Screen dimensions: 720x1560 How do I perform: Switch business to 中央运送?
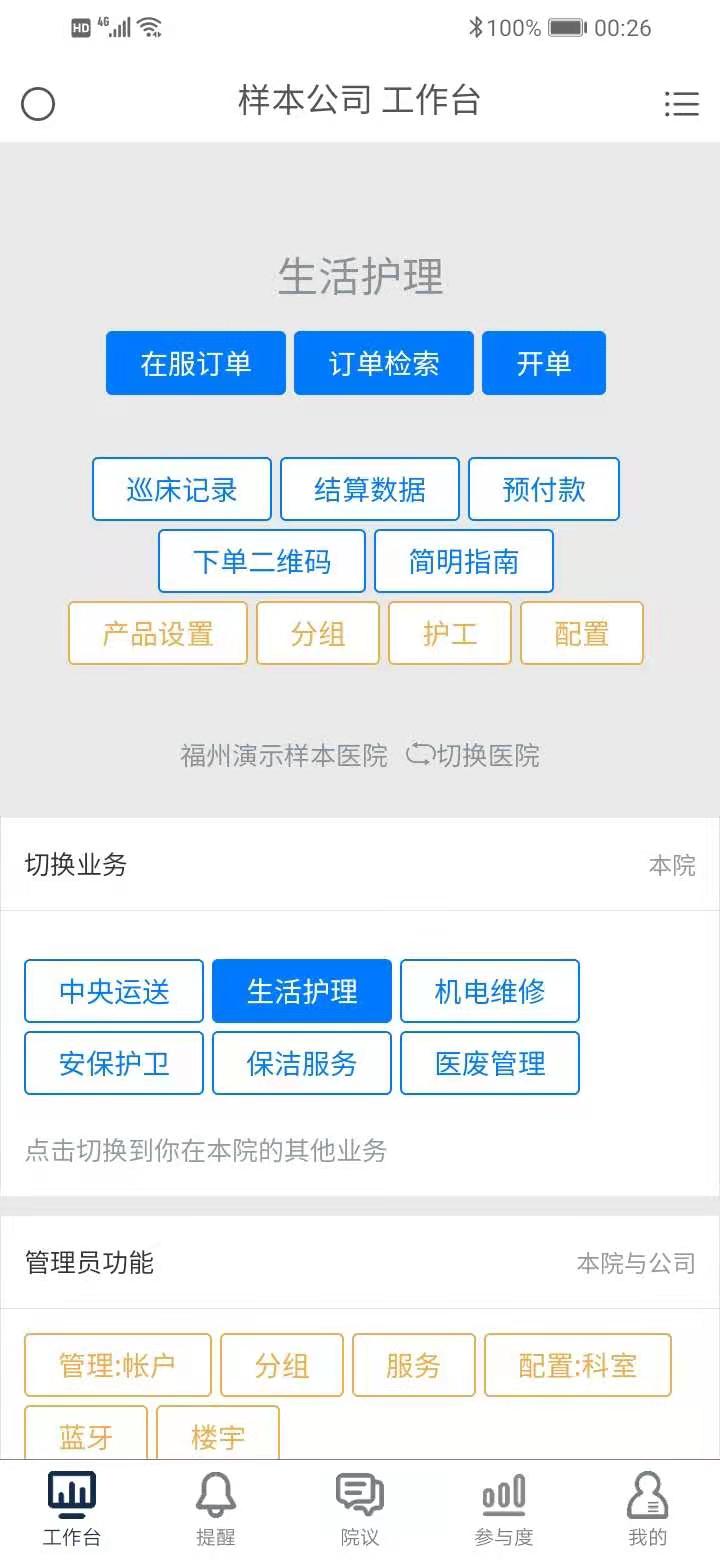113,991
